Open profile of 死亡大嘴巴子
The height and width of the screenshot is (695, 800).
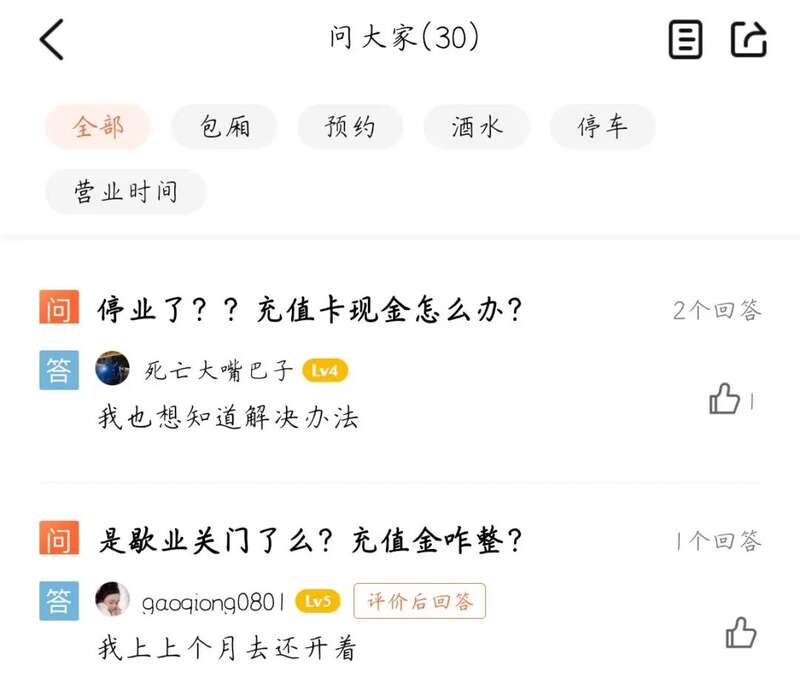click(x=112, y=369)
